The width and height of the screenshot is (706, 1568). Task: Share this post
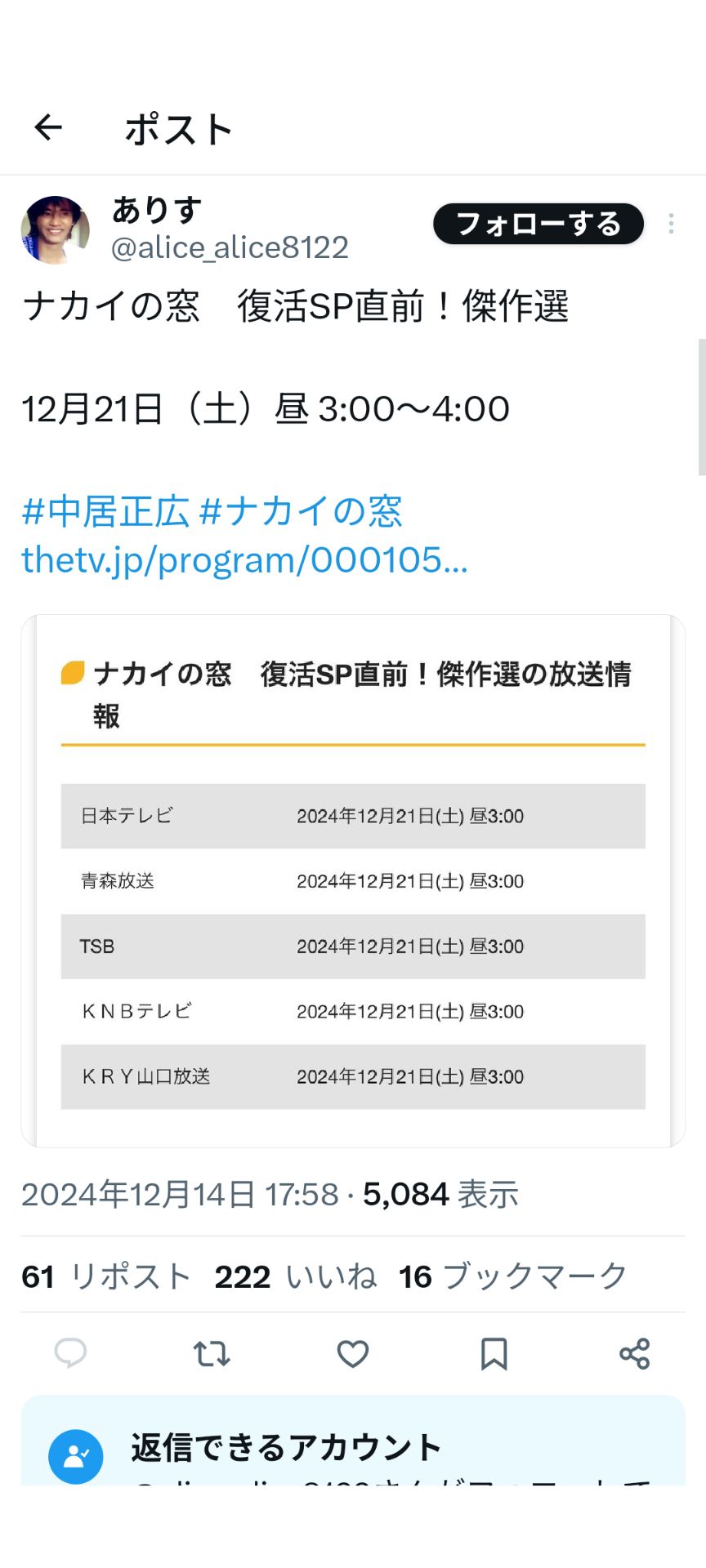pos(634,1353)
